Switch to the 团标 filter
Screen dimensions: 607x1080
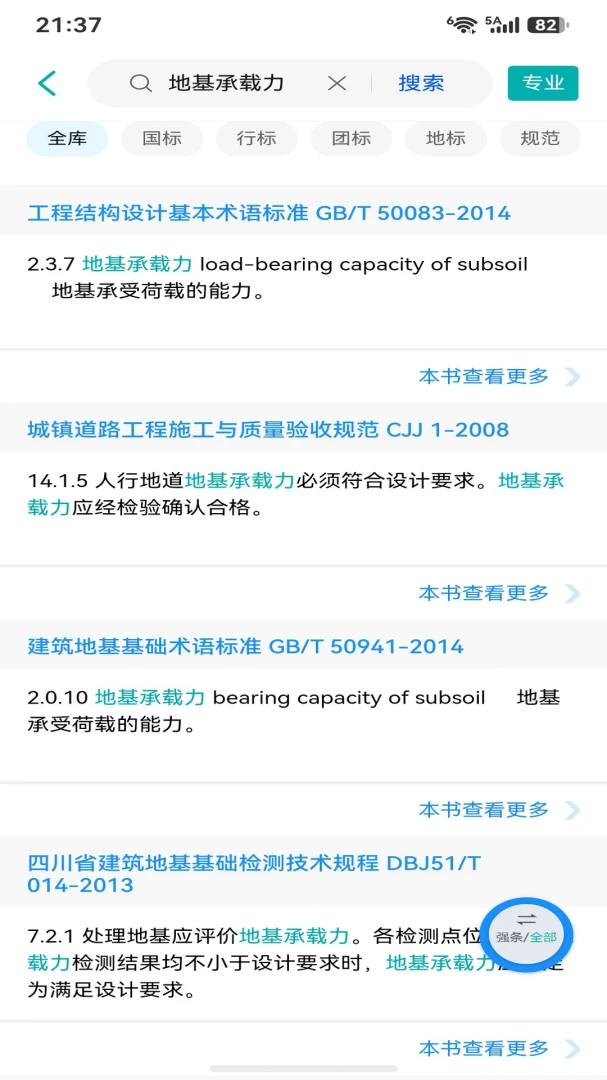pyautogui.click(x=351, y=138)
